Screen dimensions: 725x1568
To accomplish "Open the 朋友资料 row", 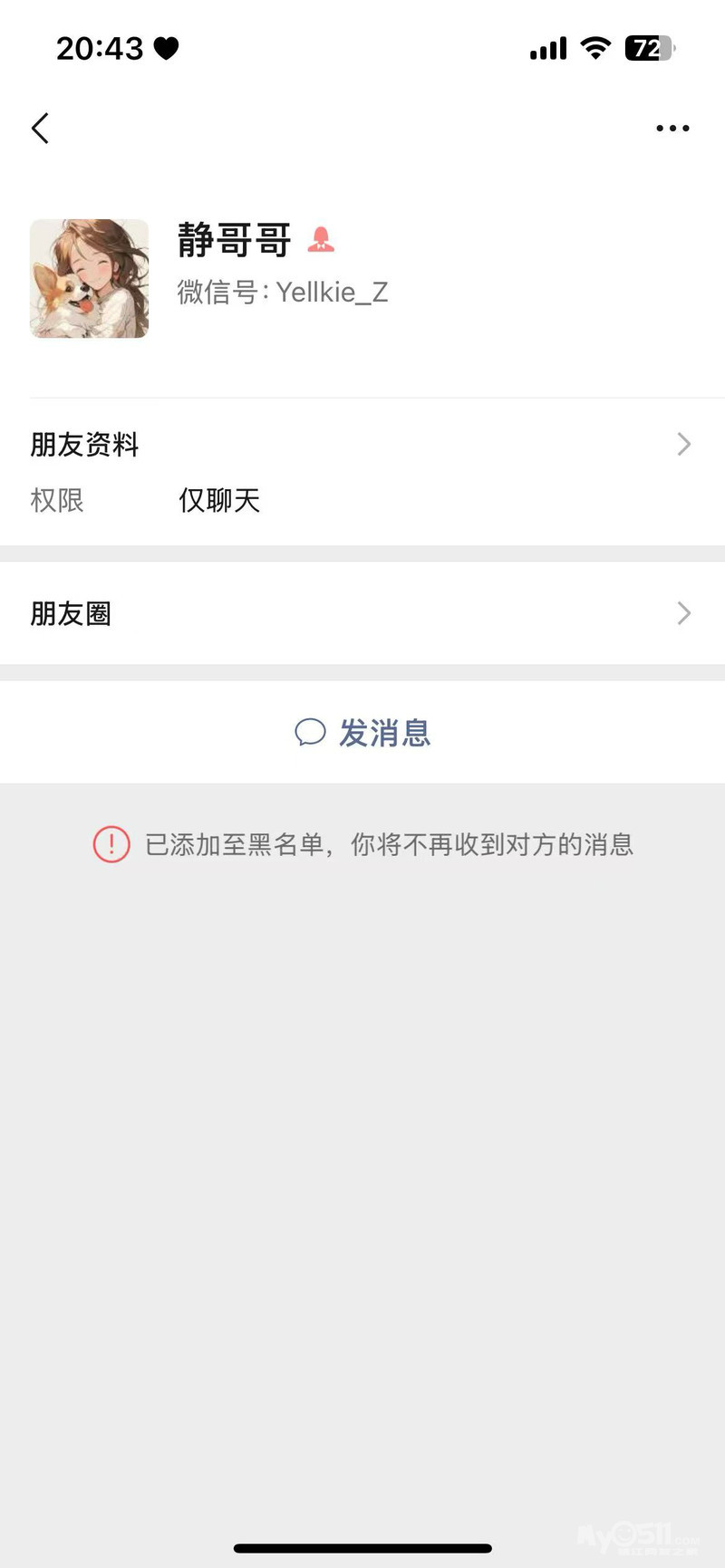I will 362,445.
